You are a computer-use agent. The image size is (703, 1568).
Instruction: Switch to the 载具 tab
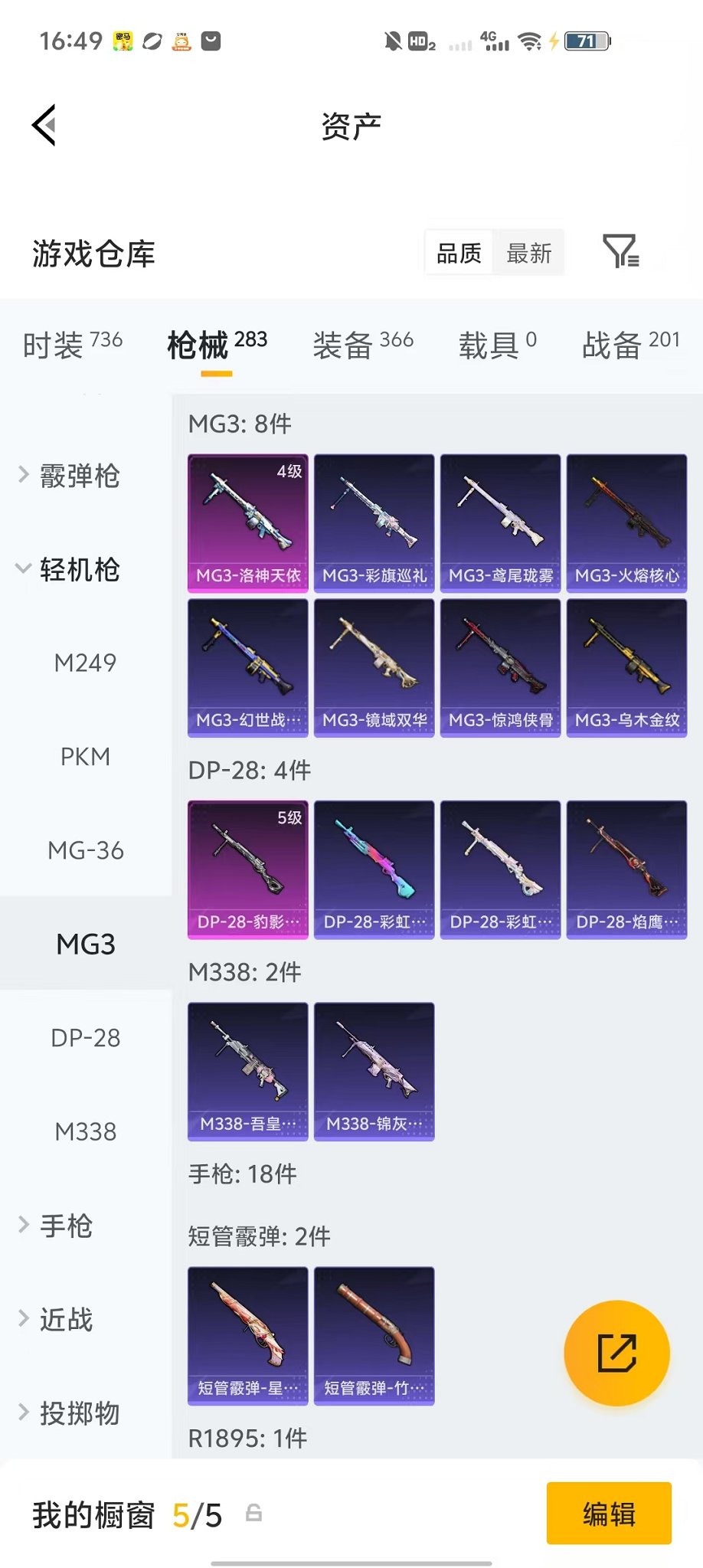[x=497, y=344]
